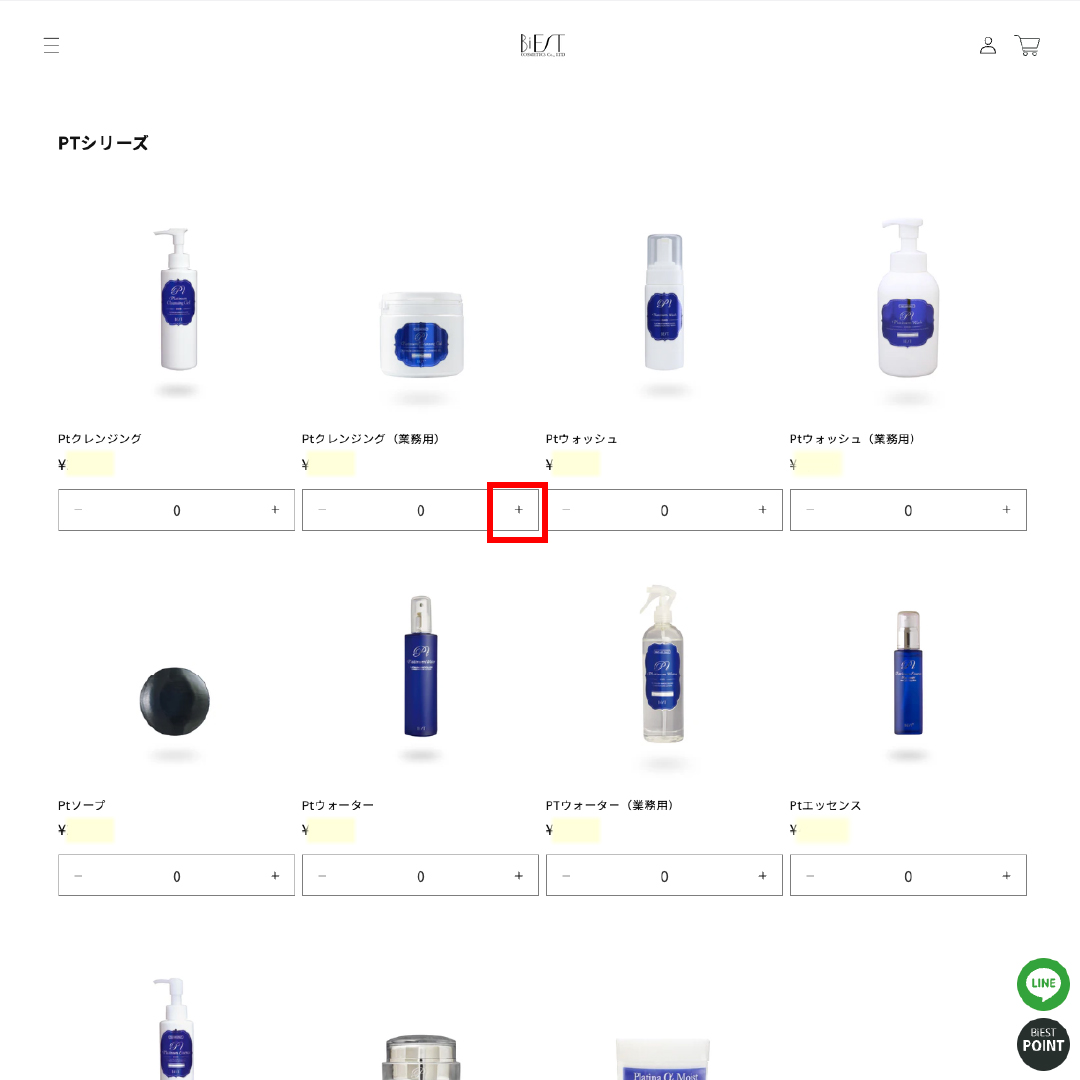Add one Ptウォーター with the plus button
This screenshot has width=1080, height=1080.
point(518,876)
